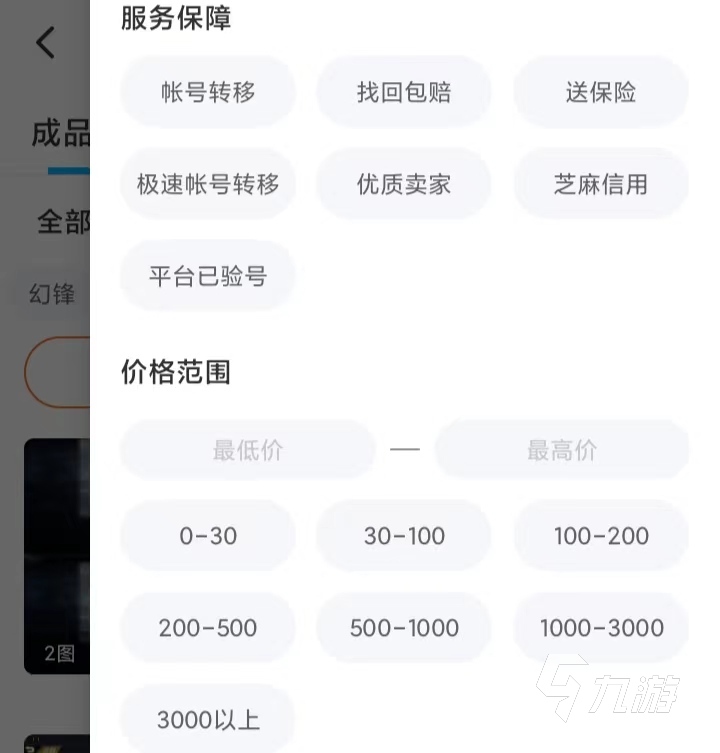Select the 极速帐号转移 chip
This screenshot has height=753, width=720.
tap(208, 184)
